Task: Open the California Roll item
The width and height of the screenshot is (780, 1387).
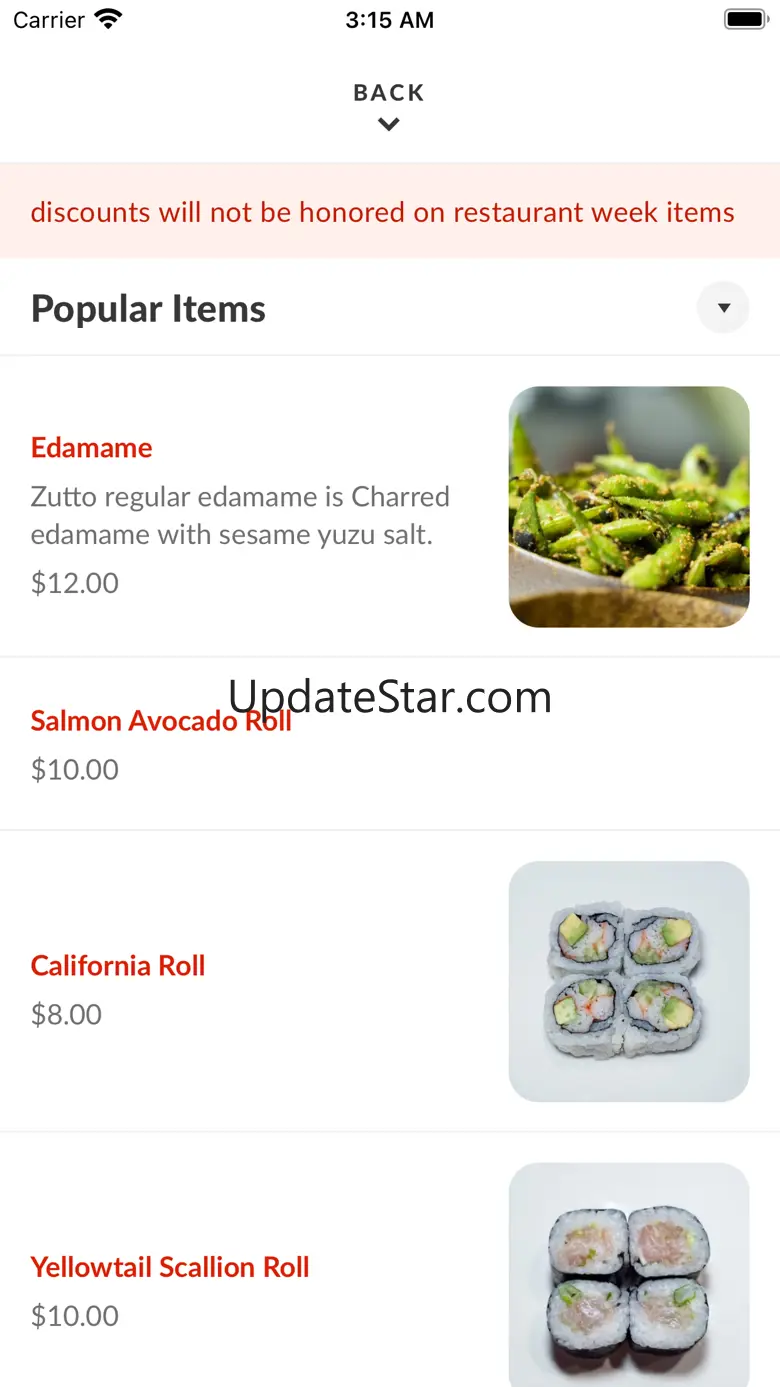Action: [118, 966]
